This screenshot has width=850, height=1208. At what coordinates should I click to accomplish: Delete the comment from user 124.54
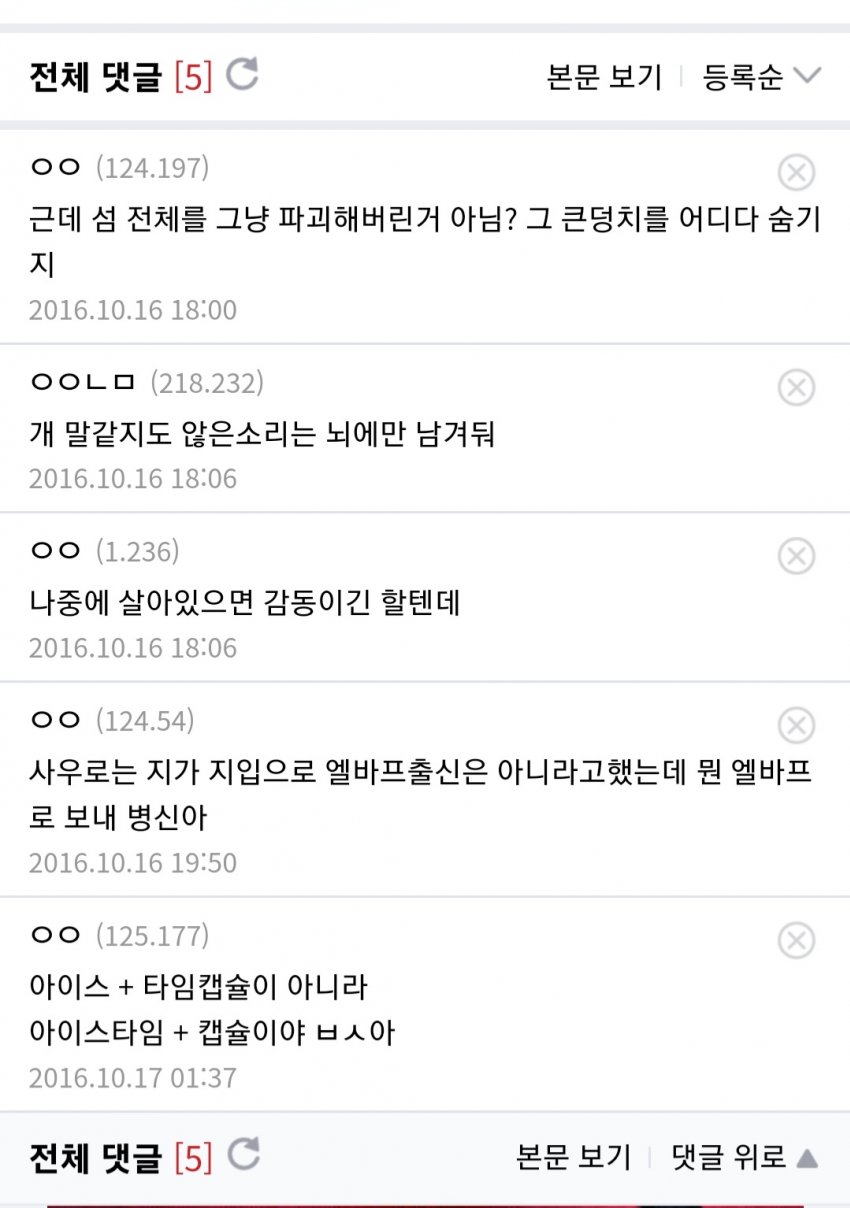coord(796,725)
